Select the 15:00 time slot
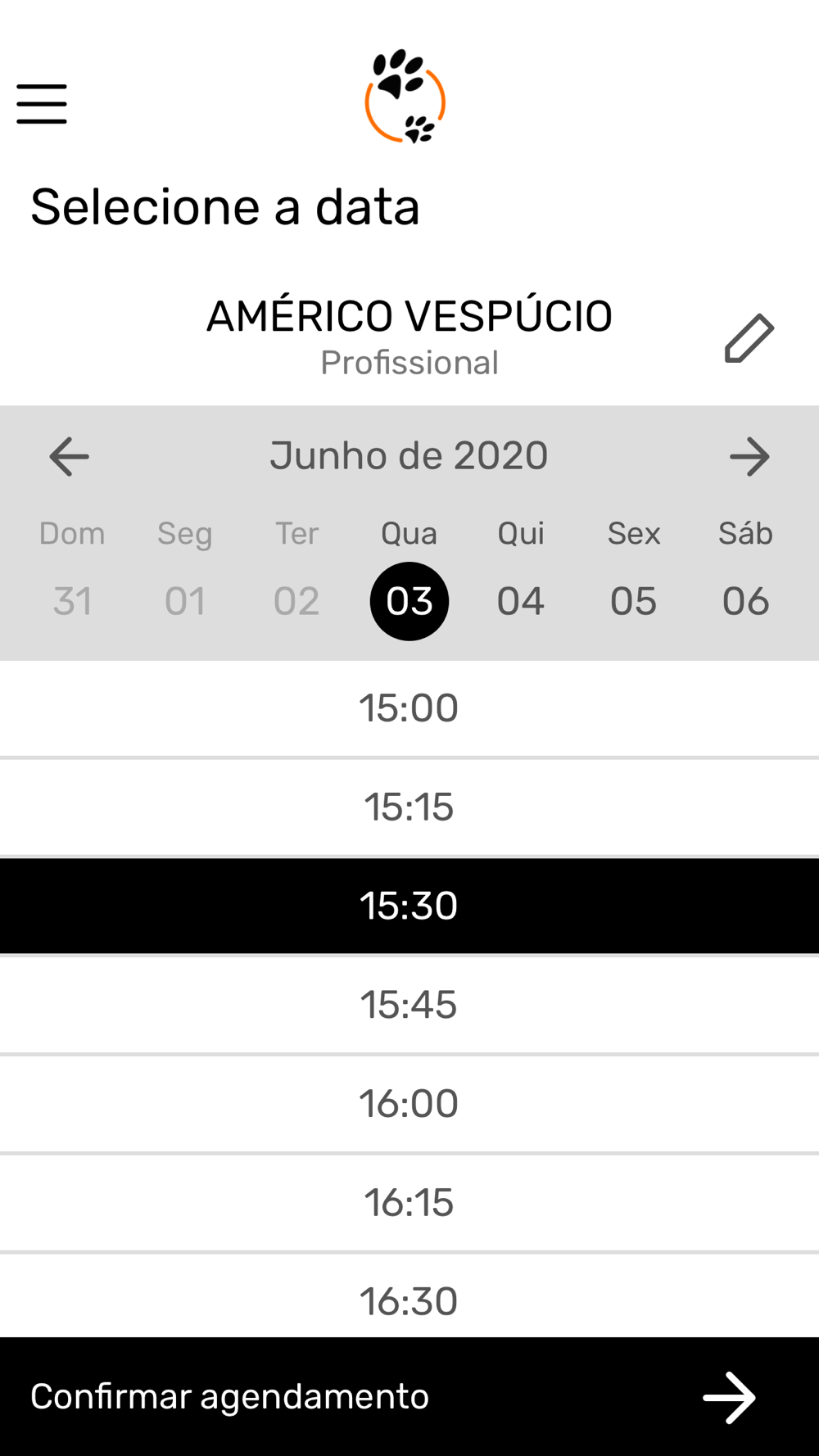 (409, 708)
